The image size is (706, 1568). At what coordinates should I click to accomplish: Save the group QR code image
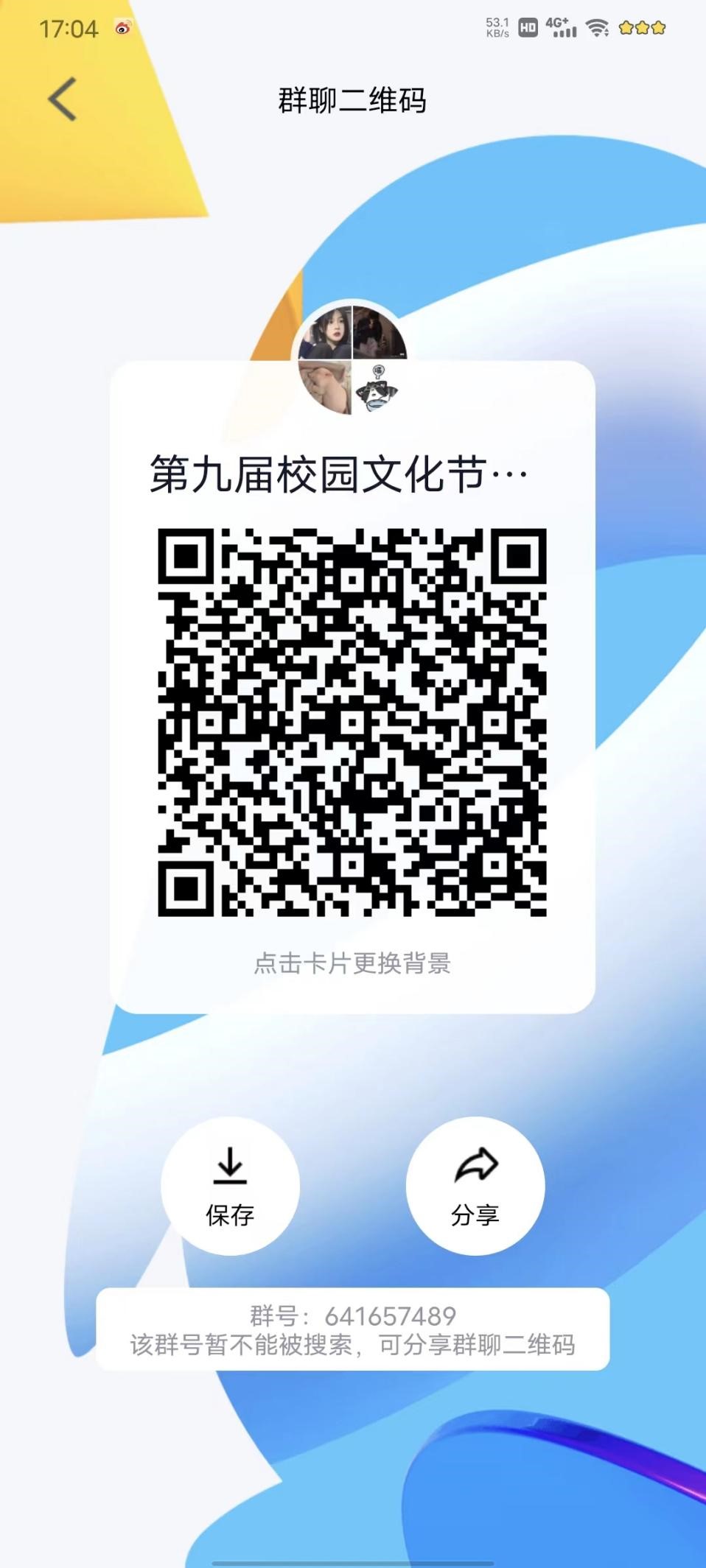pos(230,1186)
